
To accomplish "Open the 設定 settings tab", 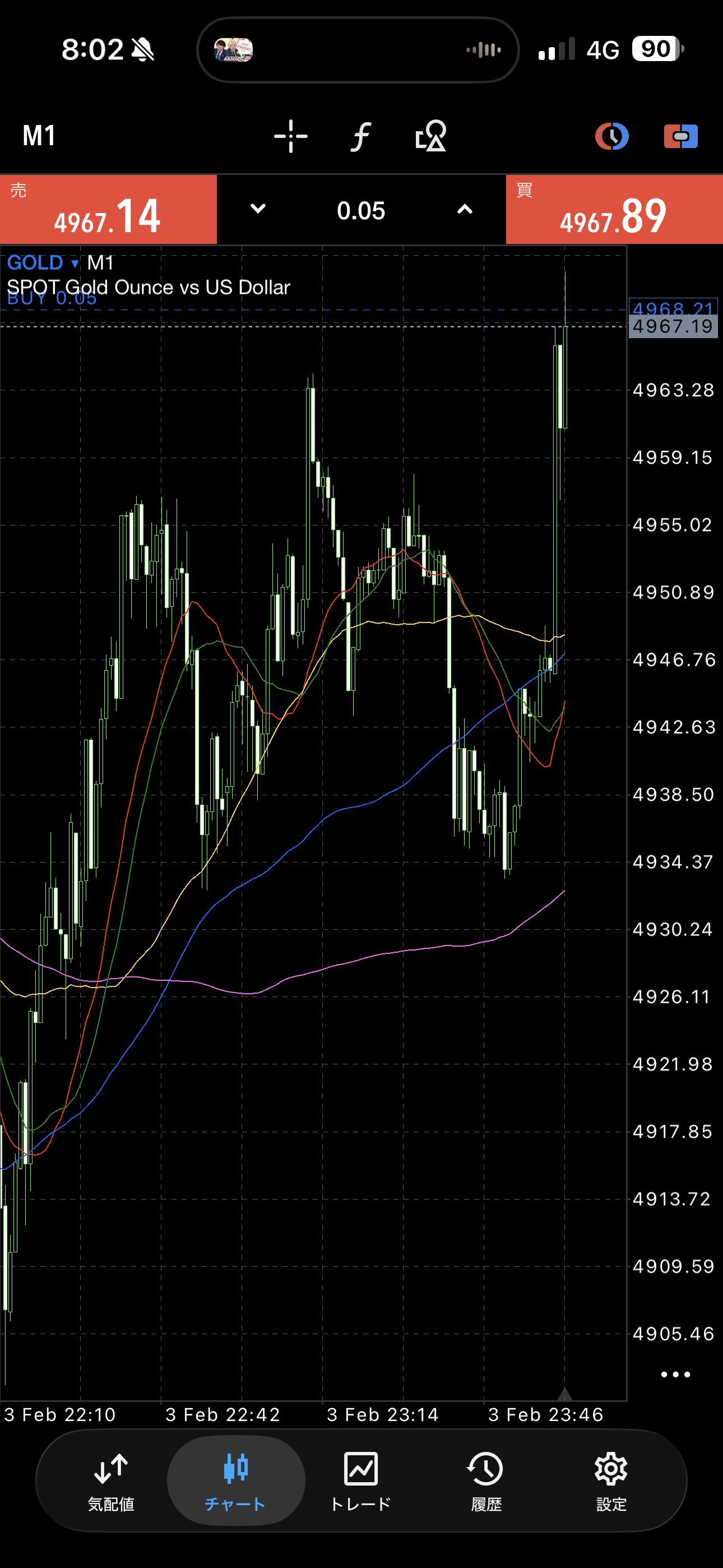I will pos(611,1481).
